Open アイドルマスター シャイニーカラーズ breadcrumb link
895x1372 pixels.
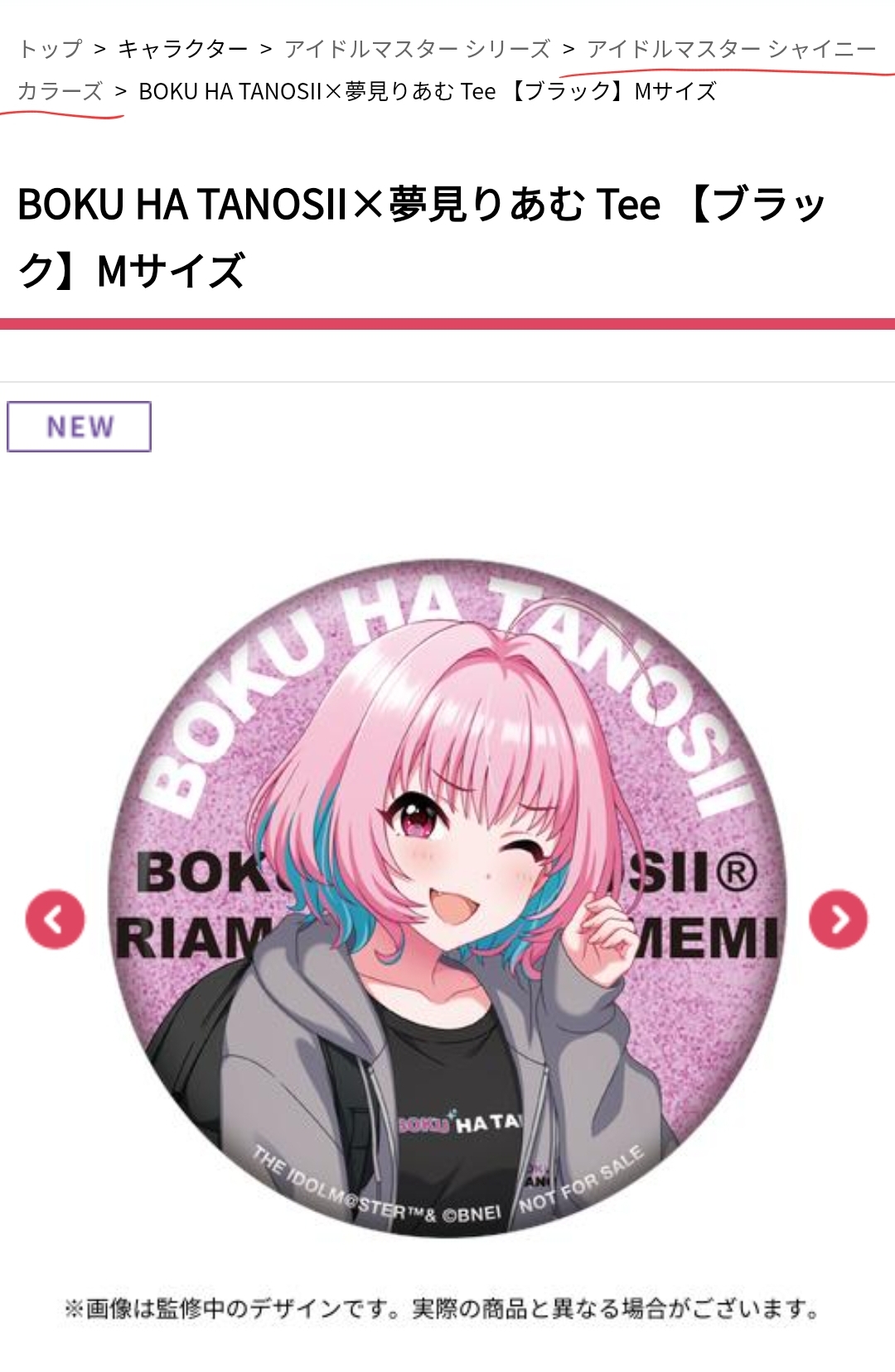click(731, 49)
